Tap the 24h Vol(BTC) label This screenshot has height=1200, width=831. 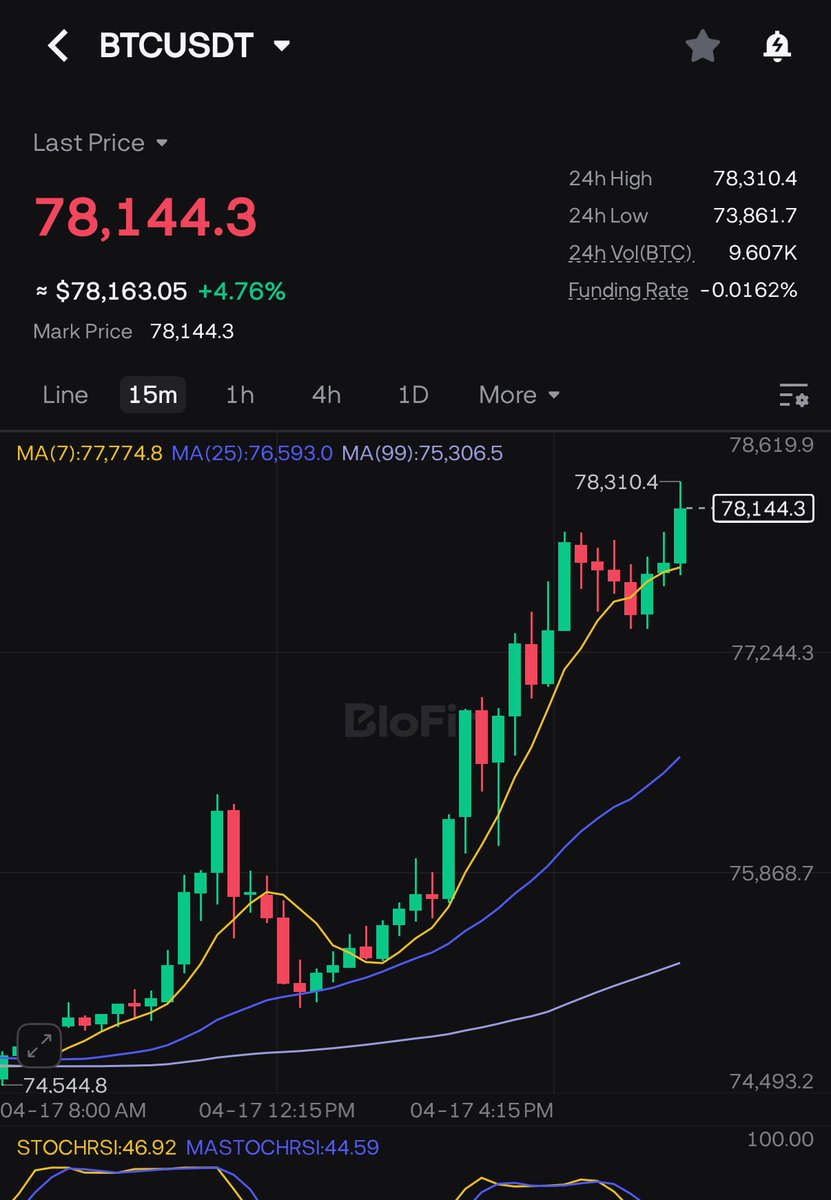click(x=630, y=253)
